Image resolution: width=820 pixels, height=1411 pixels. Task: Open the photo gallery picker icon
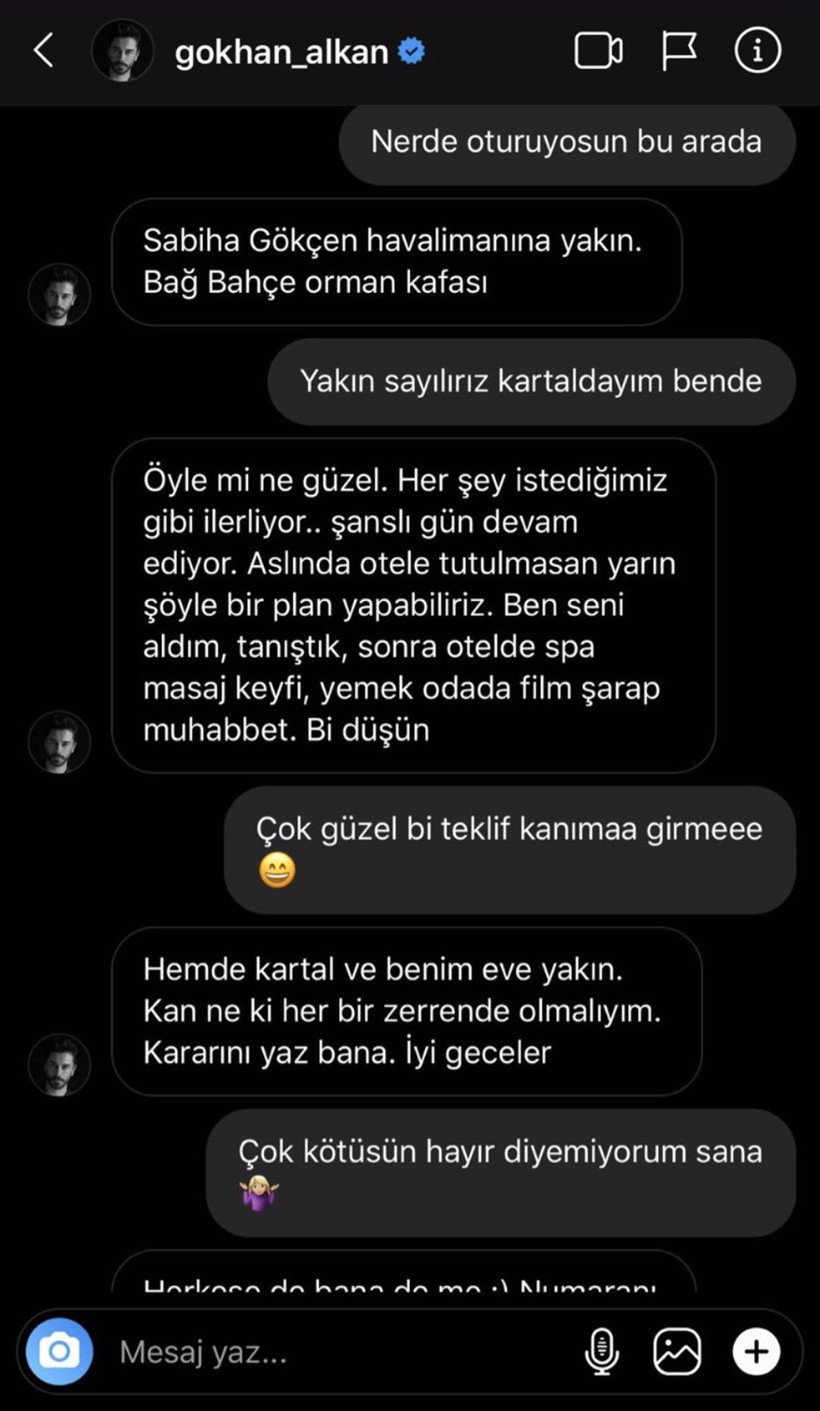(x=677, y=1351)
